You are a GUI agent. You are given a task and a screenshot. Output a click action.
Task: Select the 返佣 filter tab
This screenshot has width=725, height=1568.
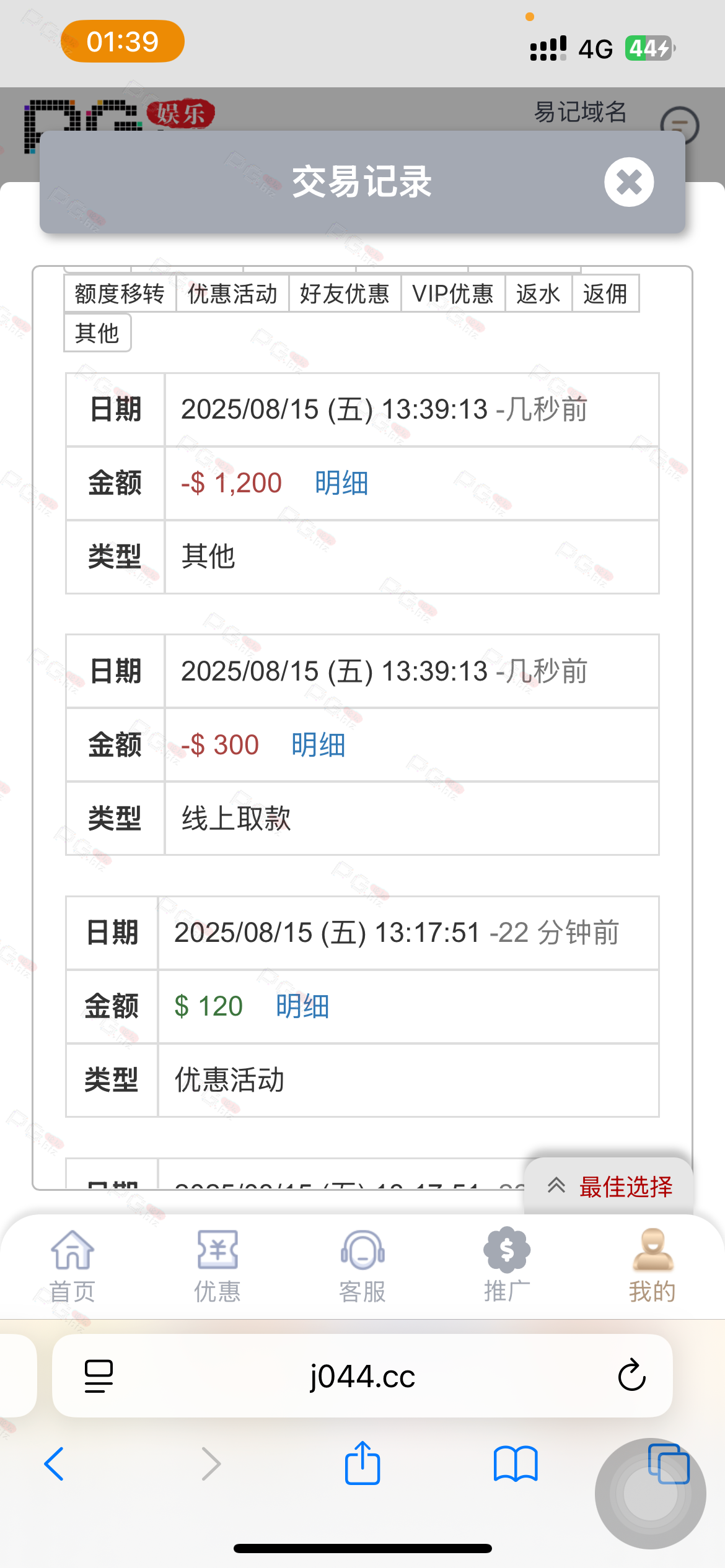605,294
